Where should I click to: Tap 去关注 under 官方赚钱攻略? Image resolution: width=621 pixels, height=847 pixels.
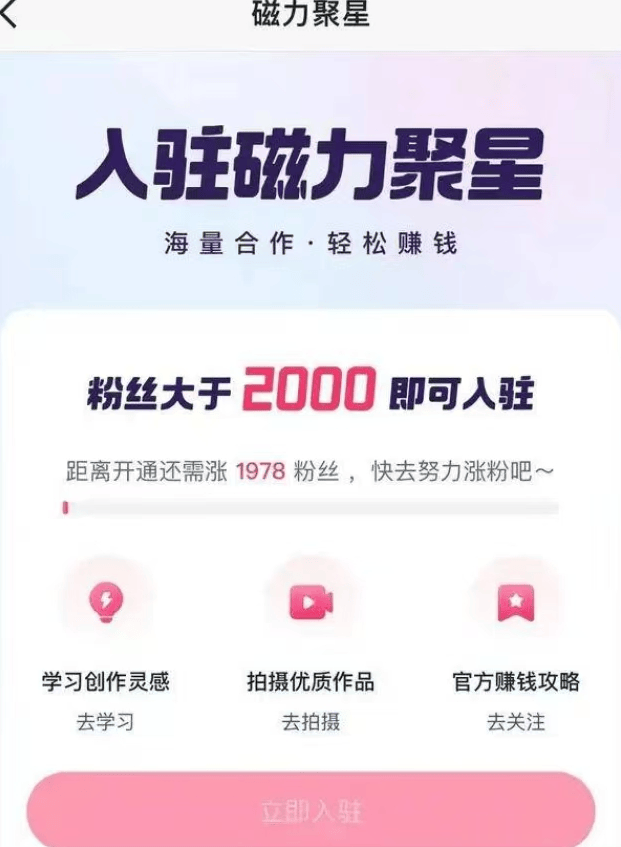(x=516, y=722)
